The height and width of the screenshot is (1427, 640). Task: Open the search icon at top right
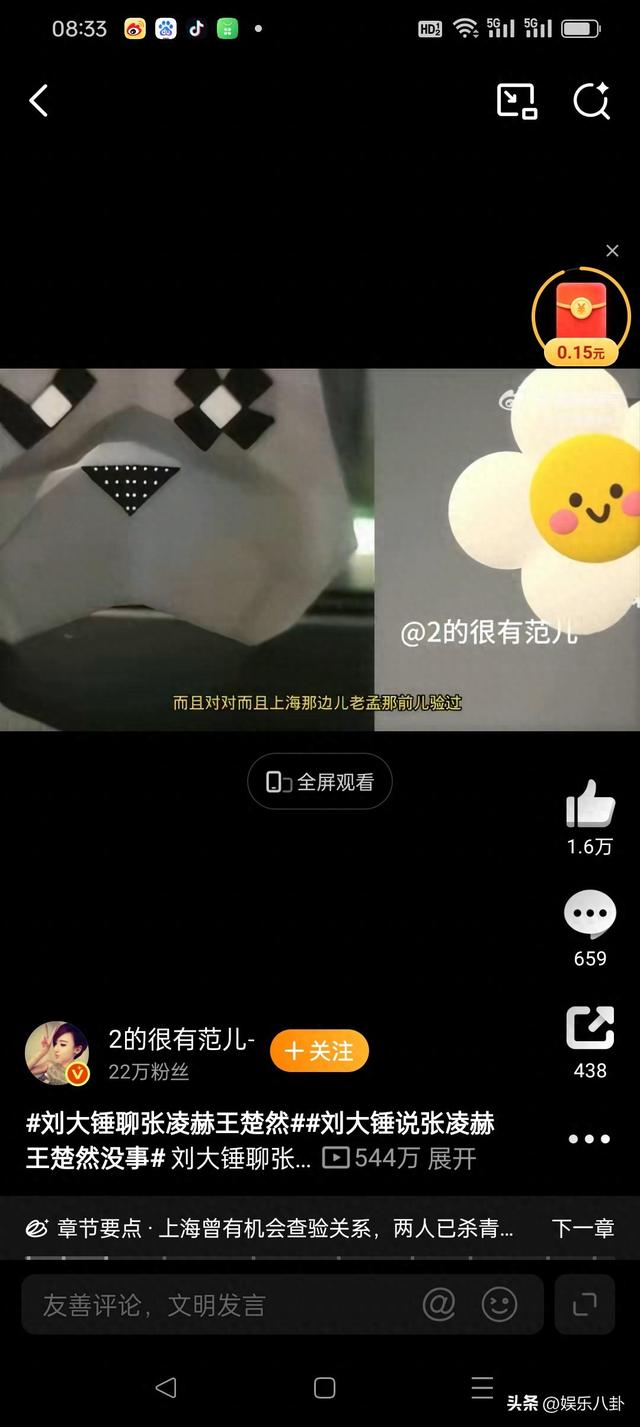(591, 101)
